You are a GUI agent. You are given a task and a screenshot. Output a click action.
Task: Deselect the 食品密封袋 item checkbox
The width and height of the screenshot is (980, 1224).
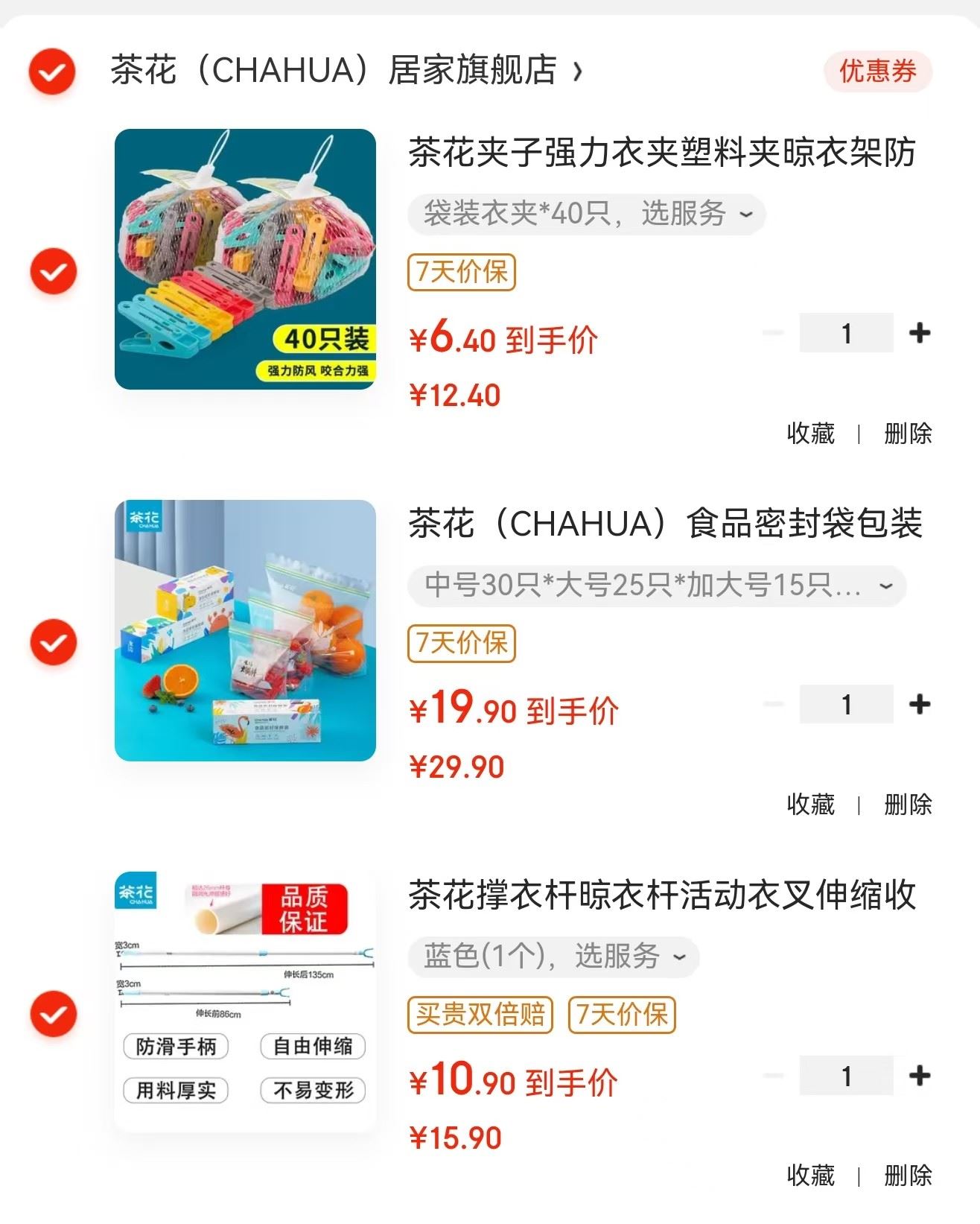pos(53,642)
